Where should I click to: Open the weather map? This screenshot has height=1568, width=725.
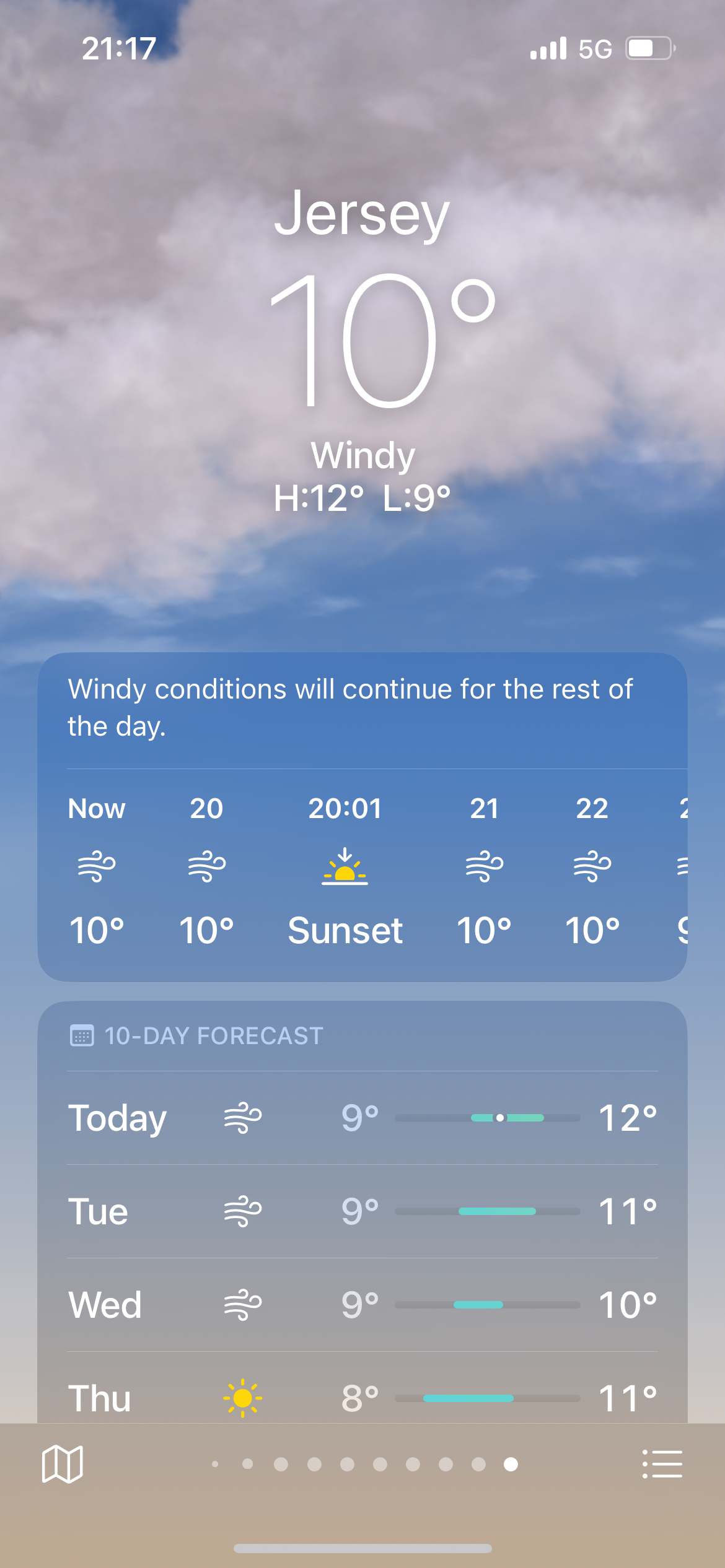click(x=62, y=1464)
